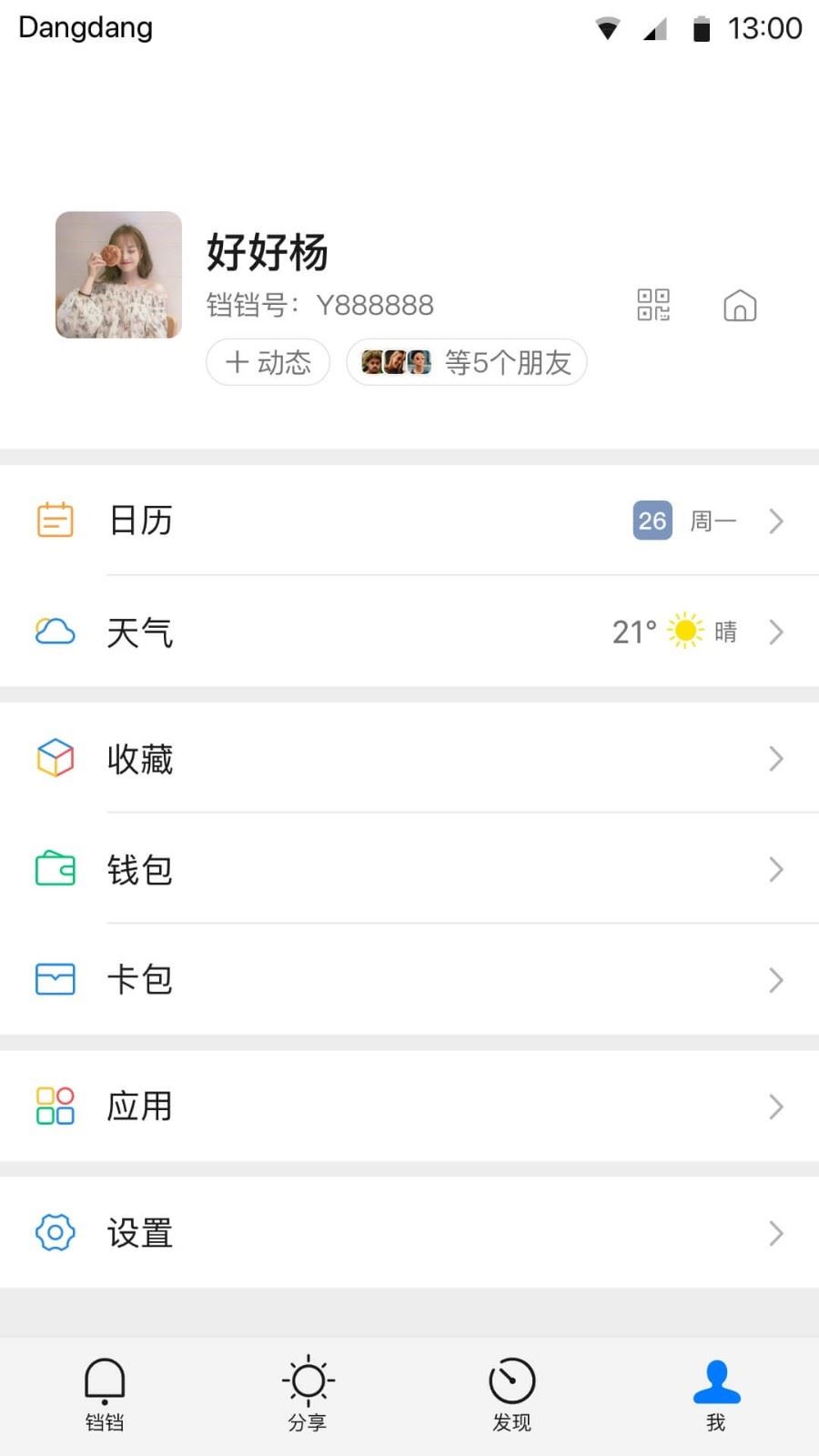The image size is (819, 1456).
Task: View the 等5个朋友 friends chip
Action: [466, 362]
